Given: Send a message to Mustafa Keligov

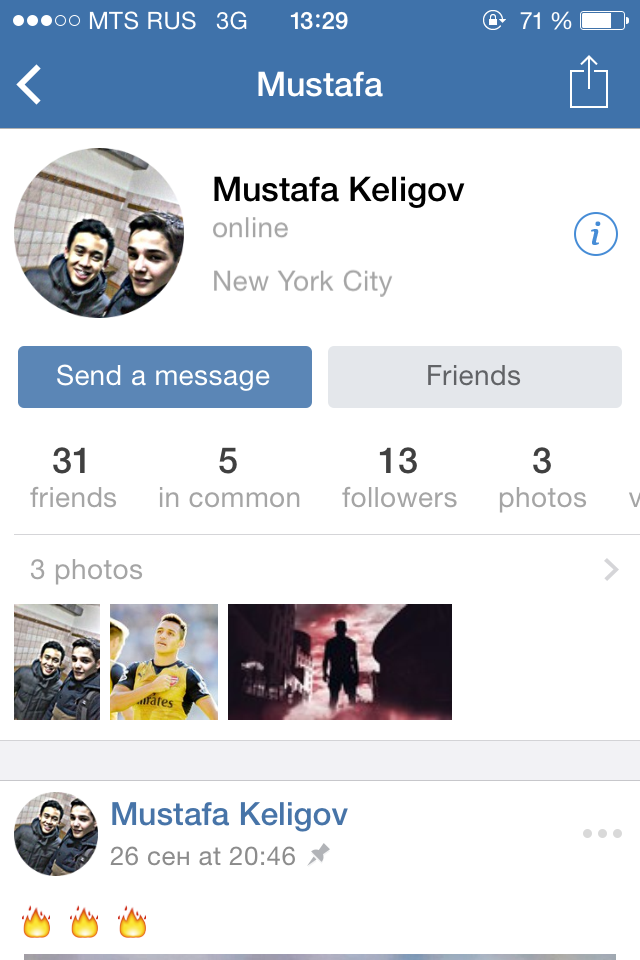Looking at the screenshot, I should (165, 377).
